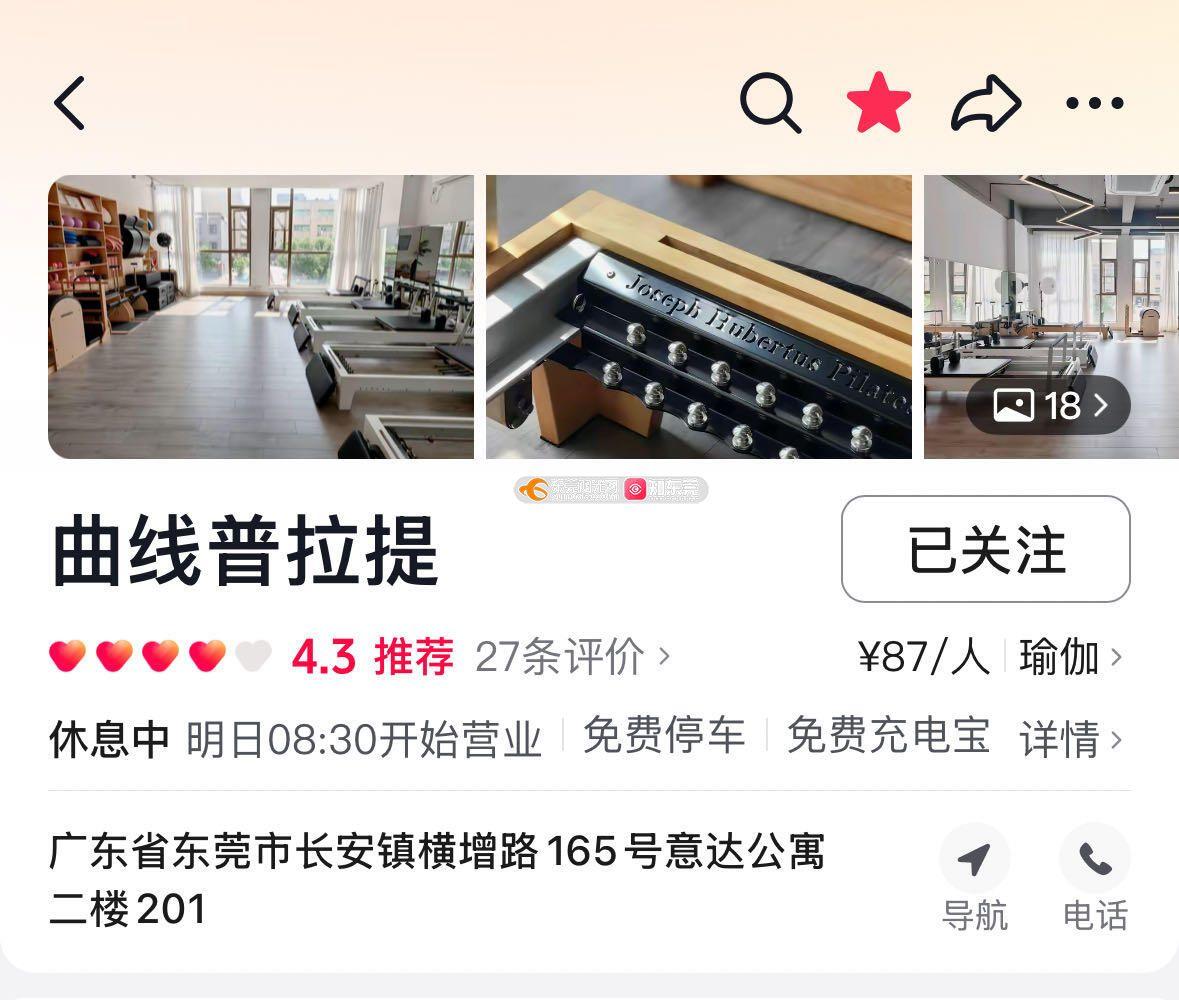Tap the red star favorite icon
Image resolution: width=1179 pixels, height=1000 pixels.
coord(879,103)
